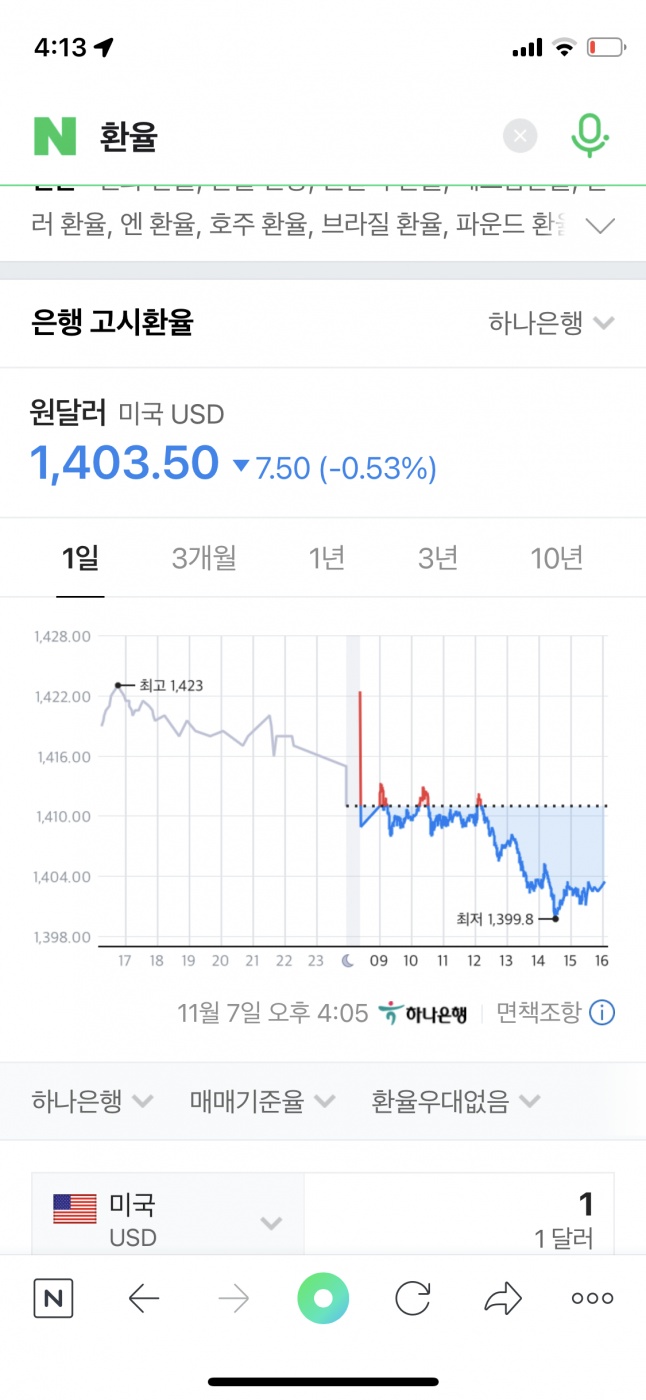Go to the Naver home button
Viewport: 646px width, 1400px height.
53,1299
